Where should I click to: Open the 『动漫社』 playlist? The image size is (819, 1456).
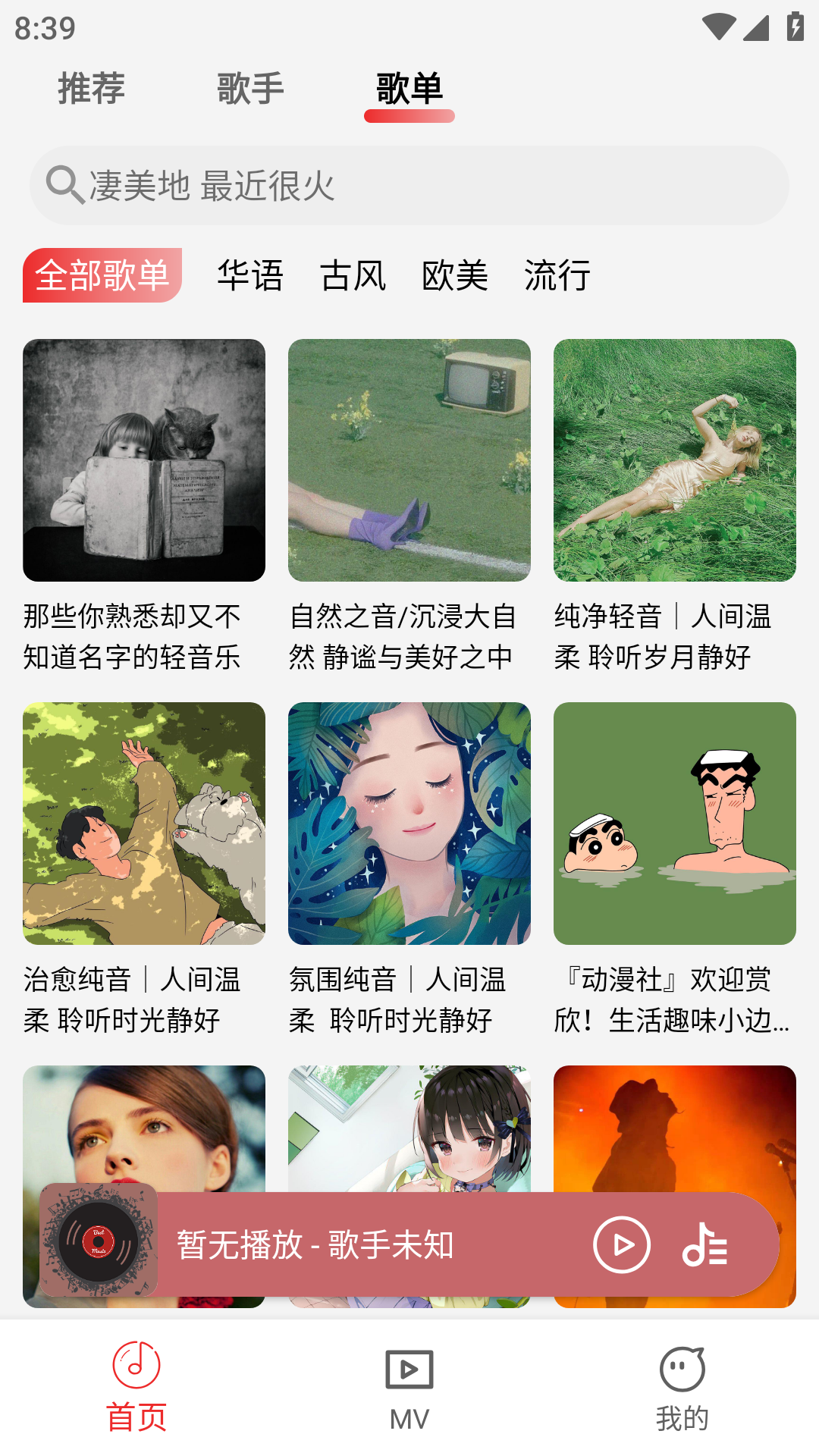tap(675, 824)
